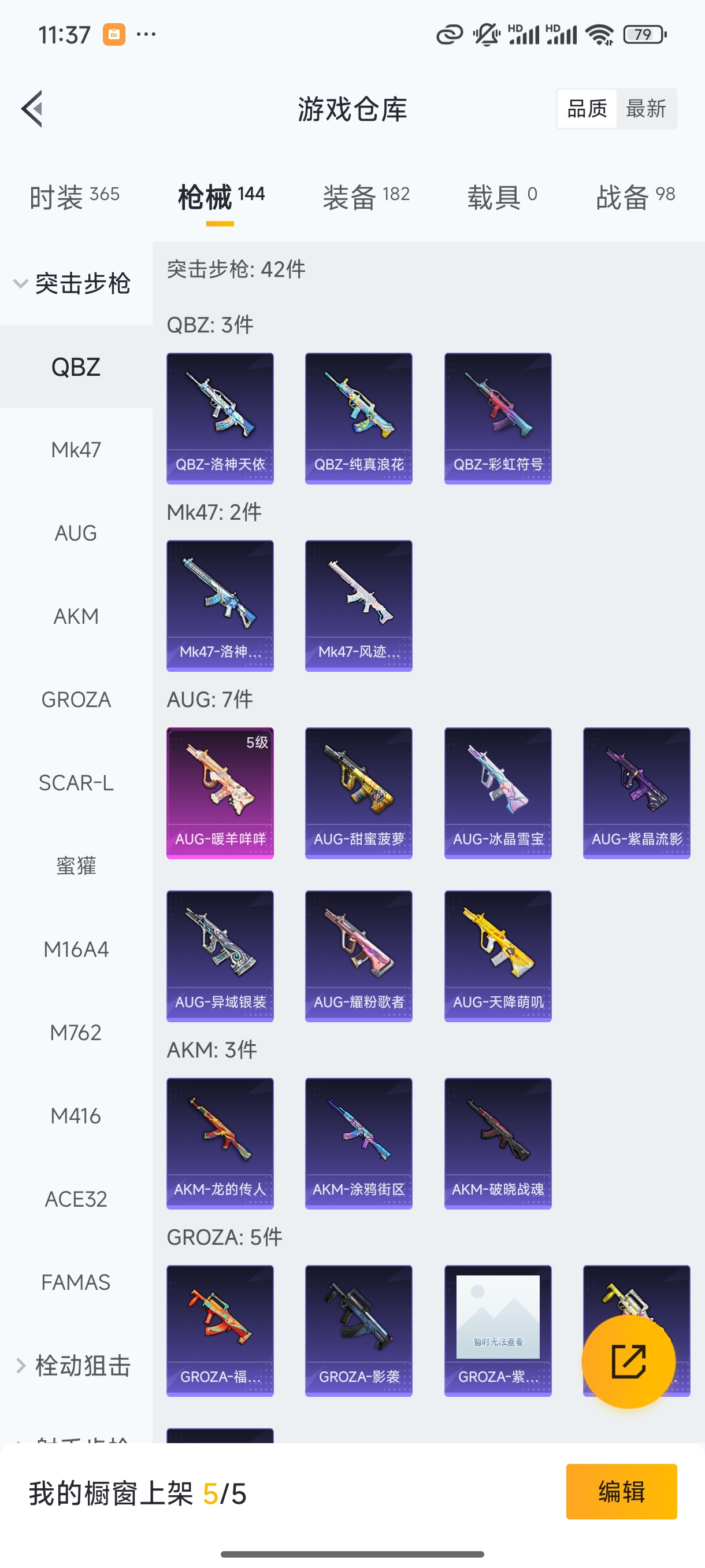
Task: Collapse the 突击步枪 category
Action: 73,284
